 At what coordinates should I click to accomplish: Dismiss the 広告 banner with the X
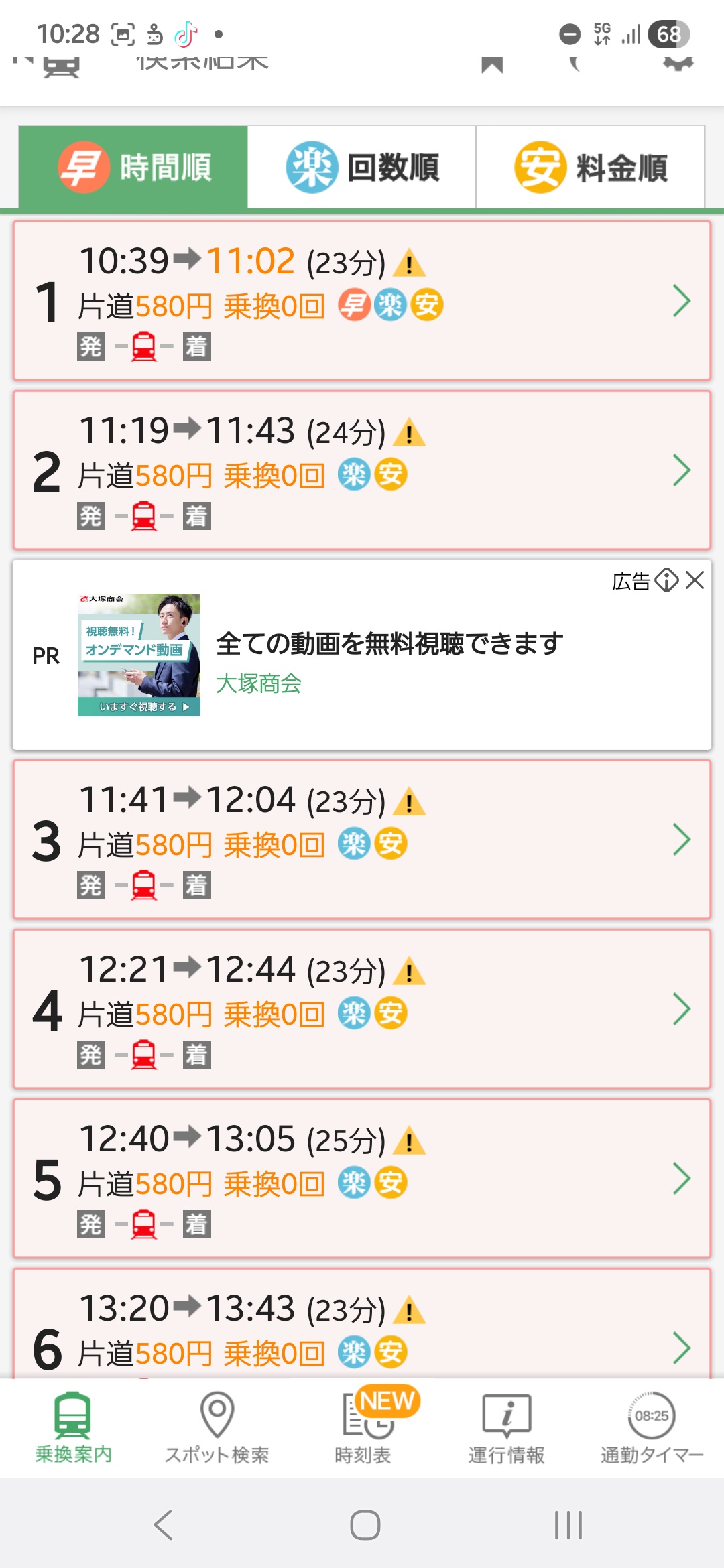[695, 580]
